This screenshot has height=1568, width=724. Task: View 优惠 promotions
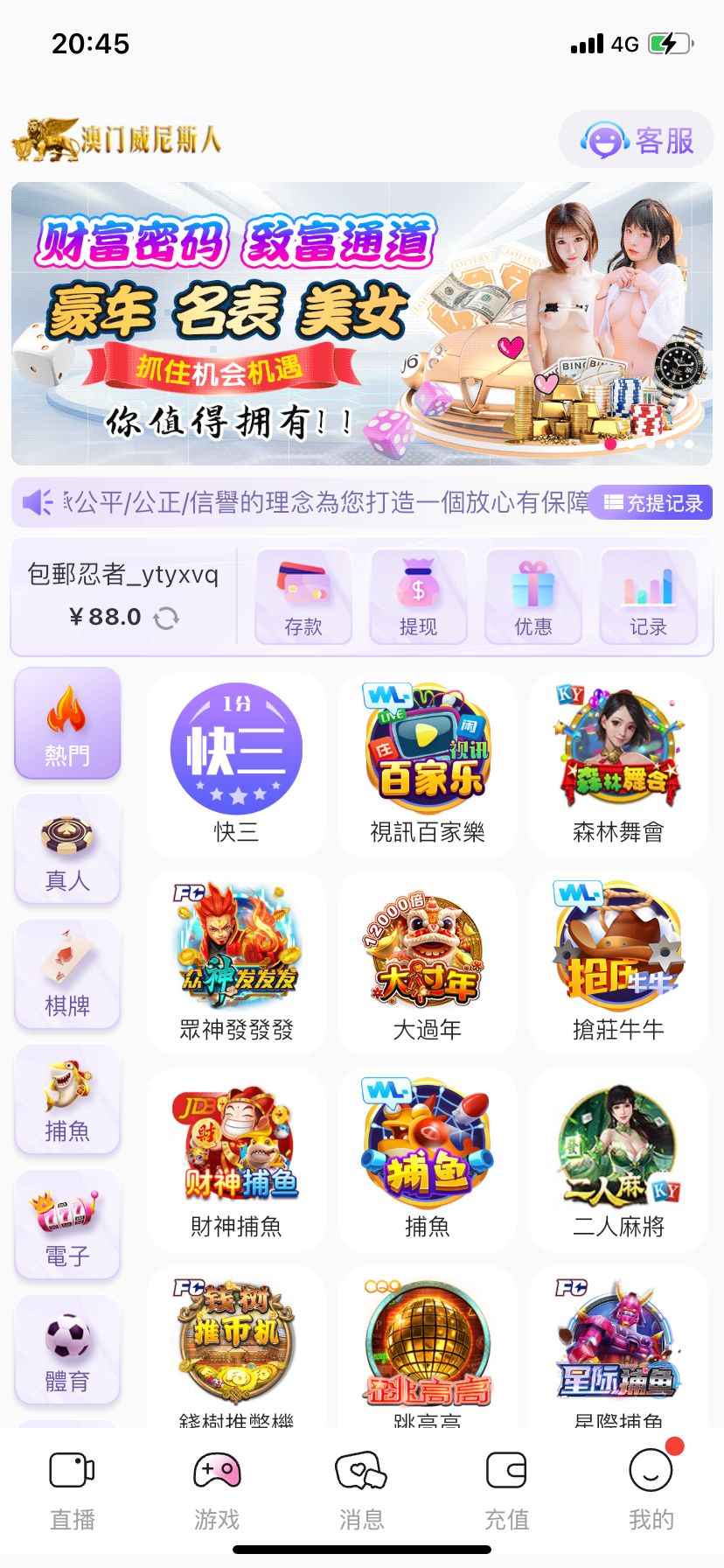[533, 597]
